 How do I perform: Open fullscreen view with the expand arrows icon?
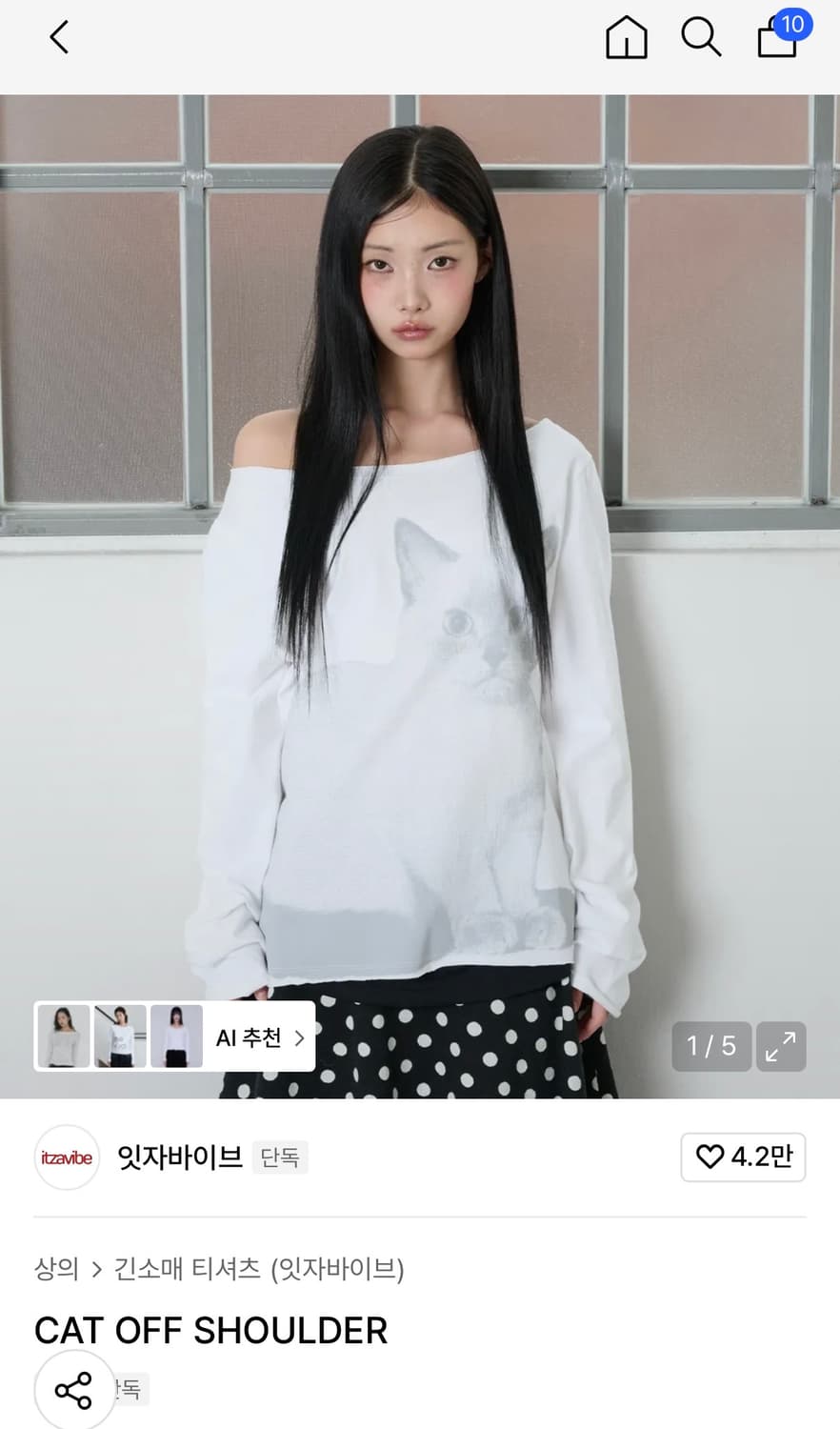tap(781, 1046)
